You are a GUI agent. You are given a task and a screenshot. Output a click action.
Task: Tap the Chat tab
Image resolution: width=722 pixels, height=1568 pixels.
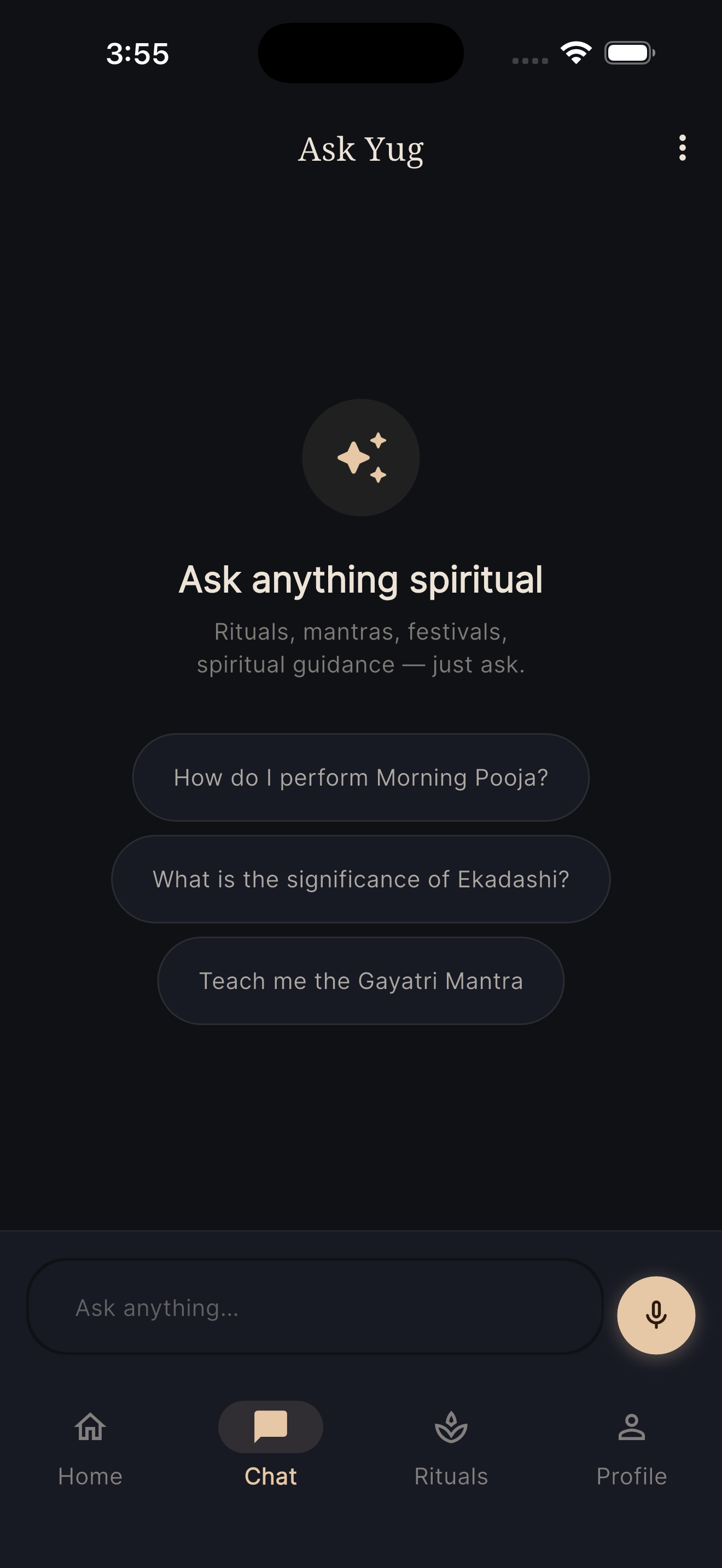(x=270, y=1449)
